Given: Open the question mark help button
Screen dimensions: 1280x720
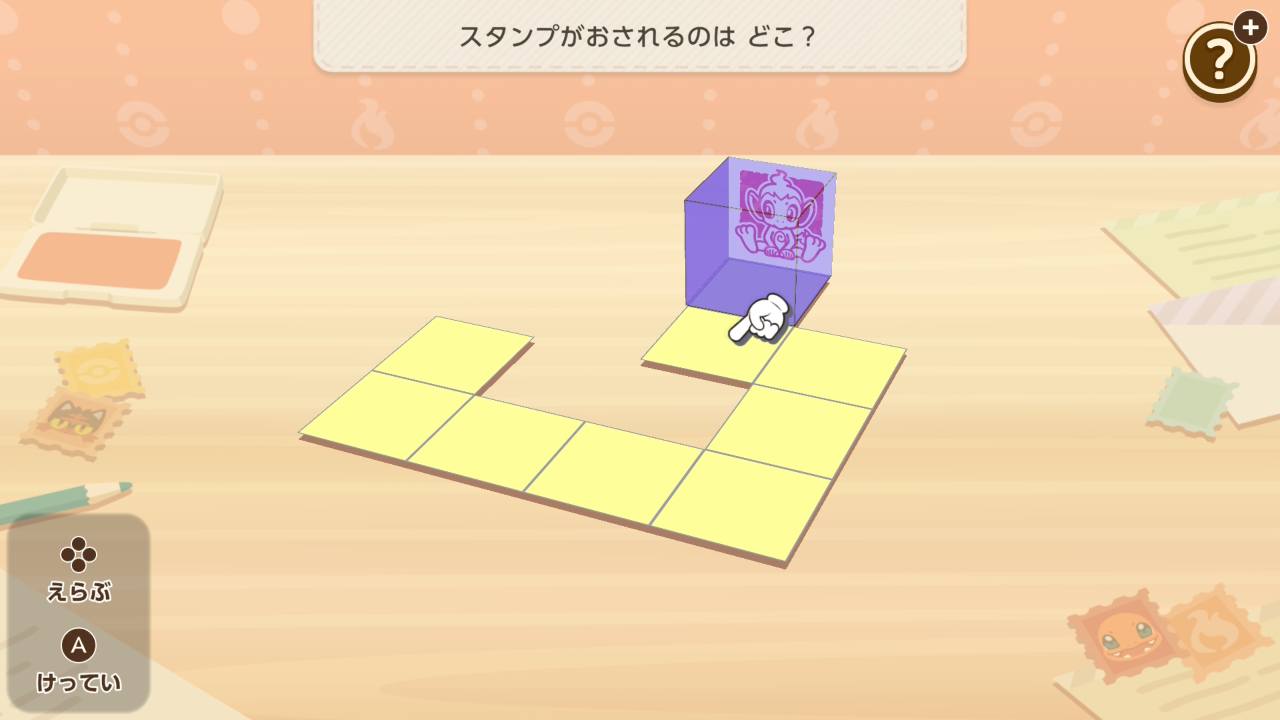Looking at the screenshot, I should click(x=1219, y=62).
